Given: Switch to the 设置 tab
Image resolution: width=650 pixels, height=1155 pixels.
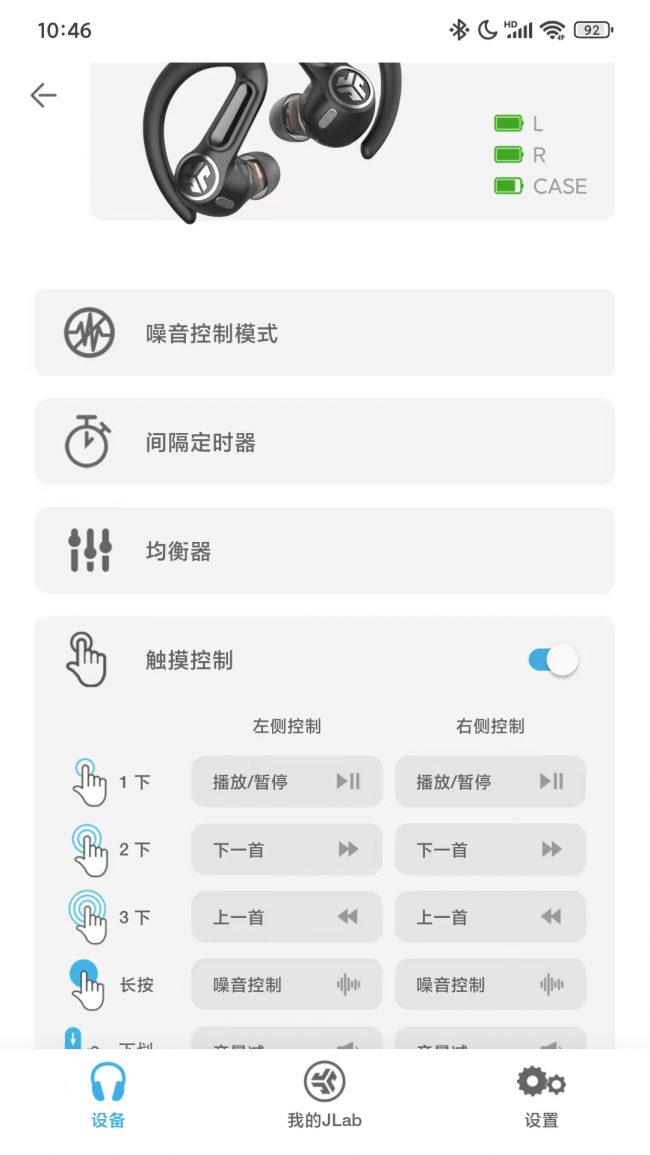Looking at the screenshot, I should coord(541,1096).
